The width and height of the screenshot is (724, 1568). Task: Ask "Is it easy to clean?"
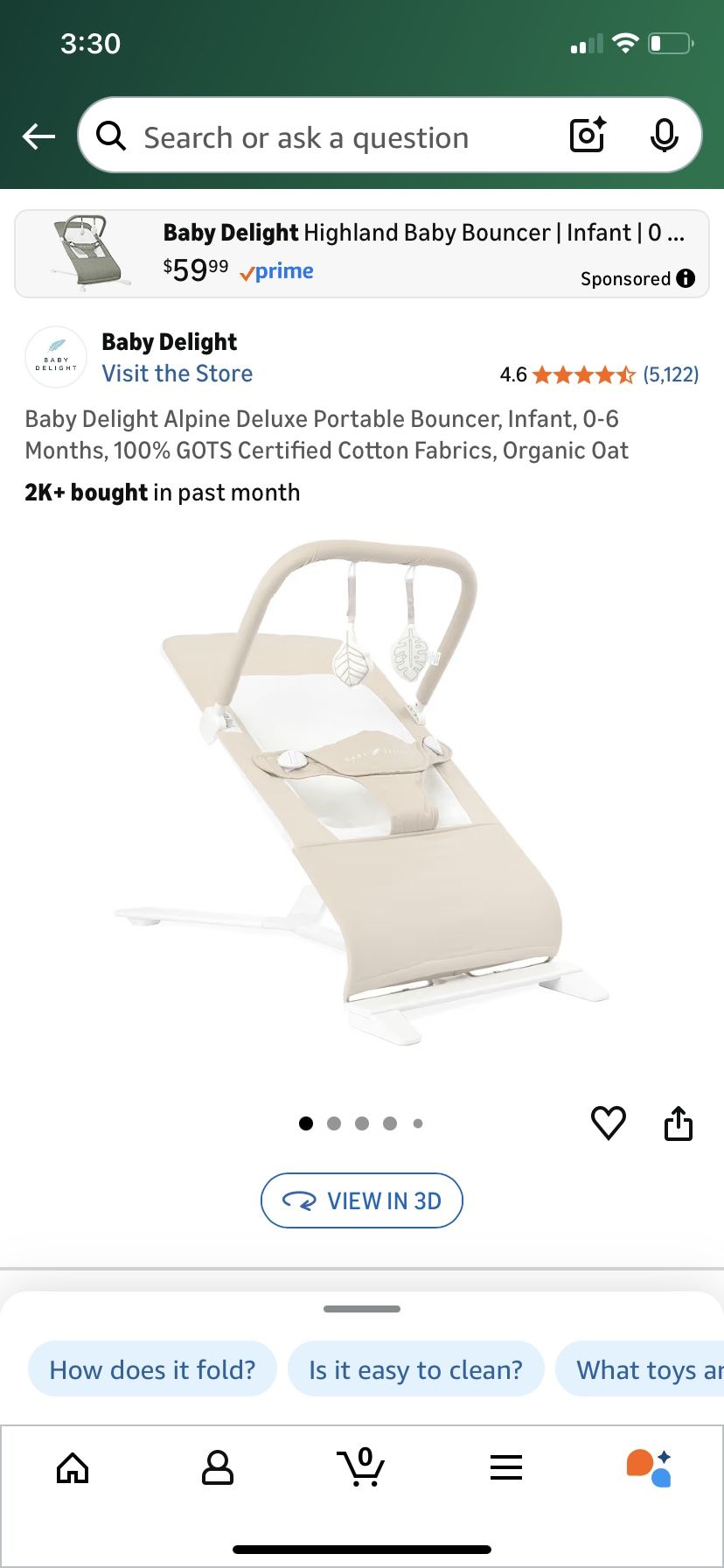pos(415,1368)
